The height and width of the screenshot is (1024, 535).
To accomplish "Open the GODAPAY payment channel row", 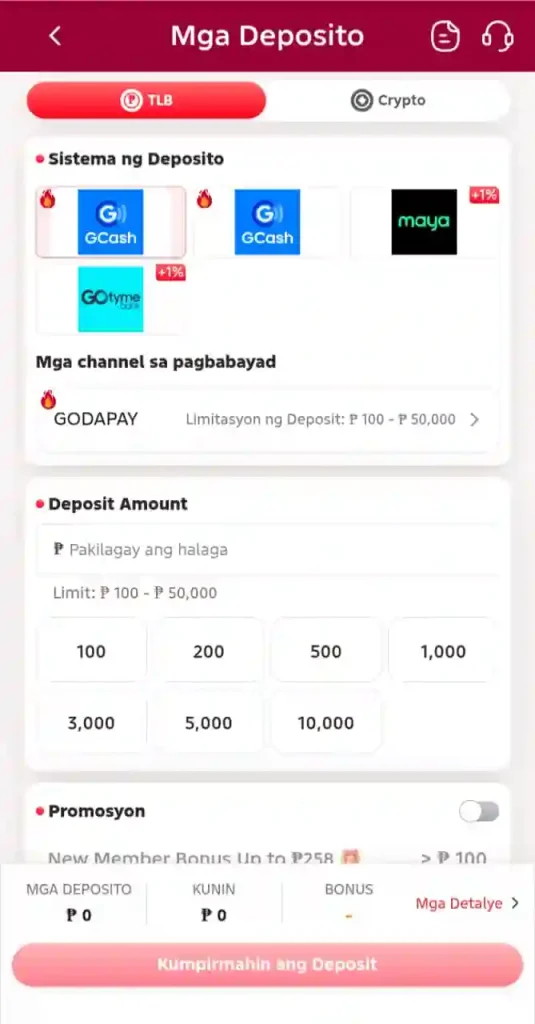I will (x=267, y=419).
